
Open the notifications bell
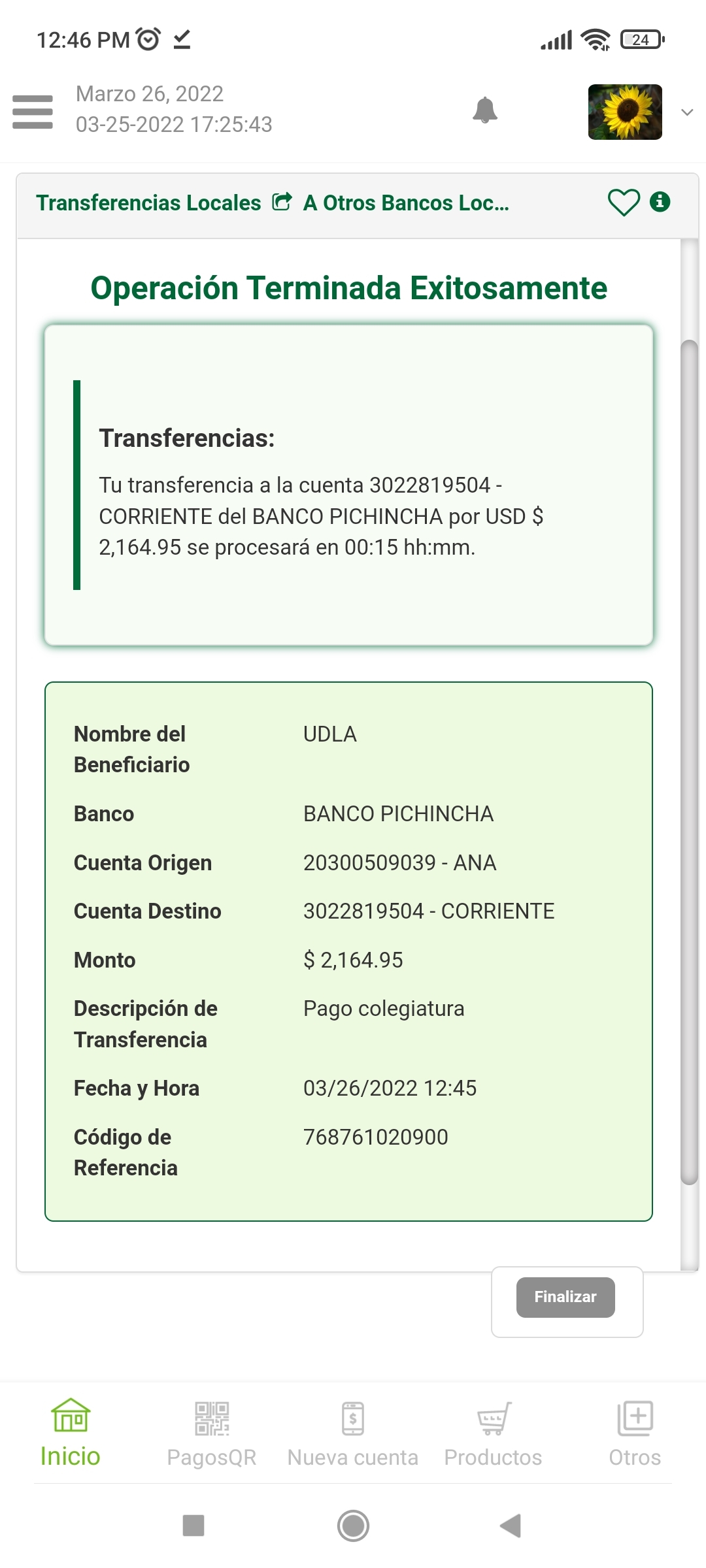pos(484,110)
